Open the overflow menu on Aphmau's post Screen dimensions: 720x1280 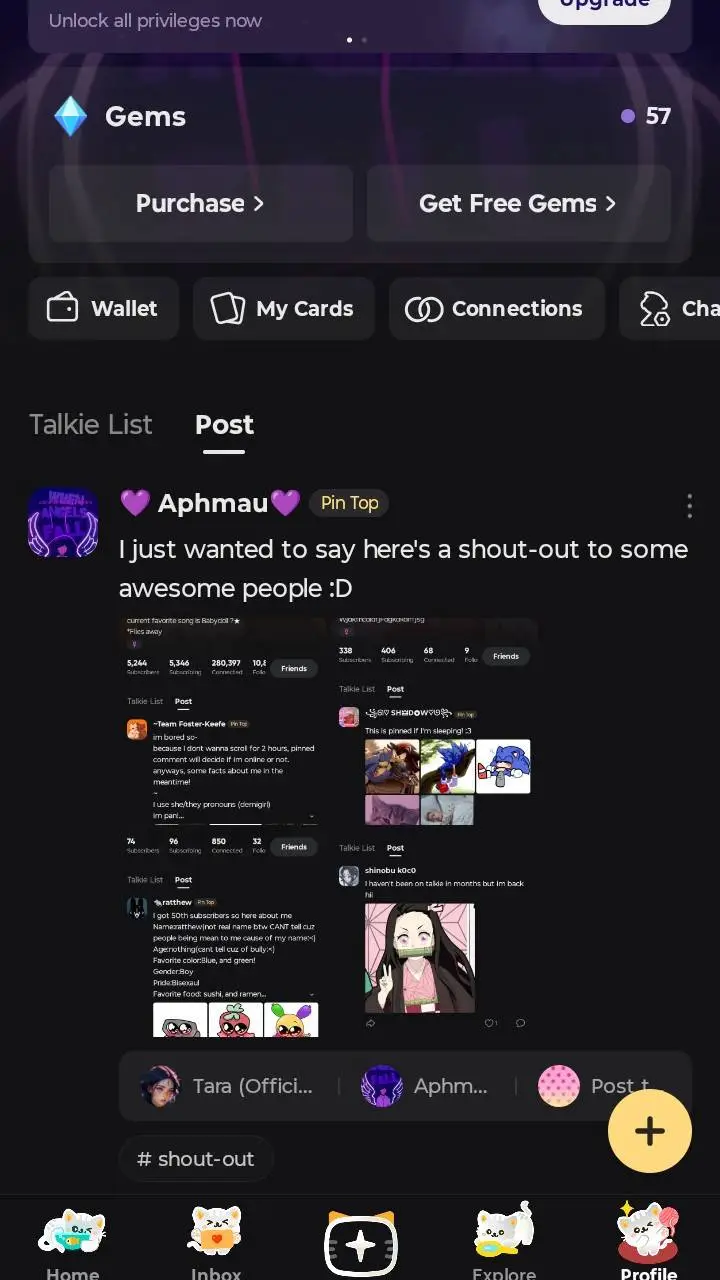tap(689, 506)
